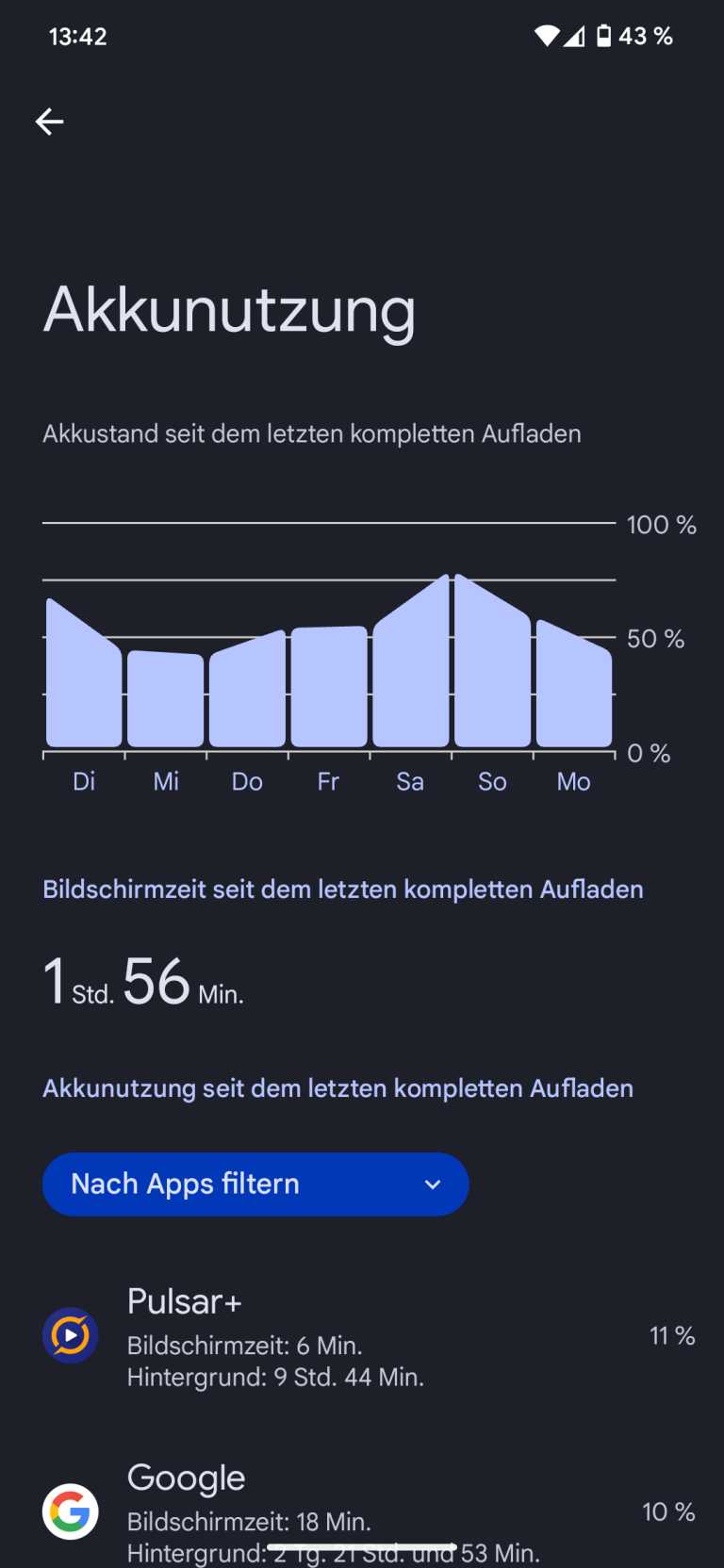Tap the 11 % value for Pulsar+
The height and width of the screenshot is (1568, 724).
pos(671,1334)
